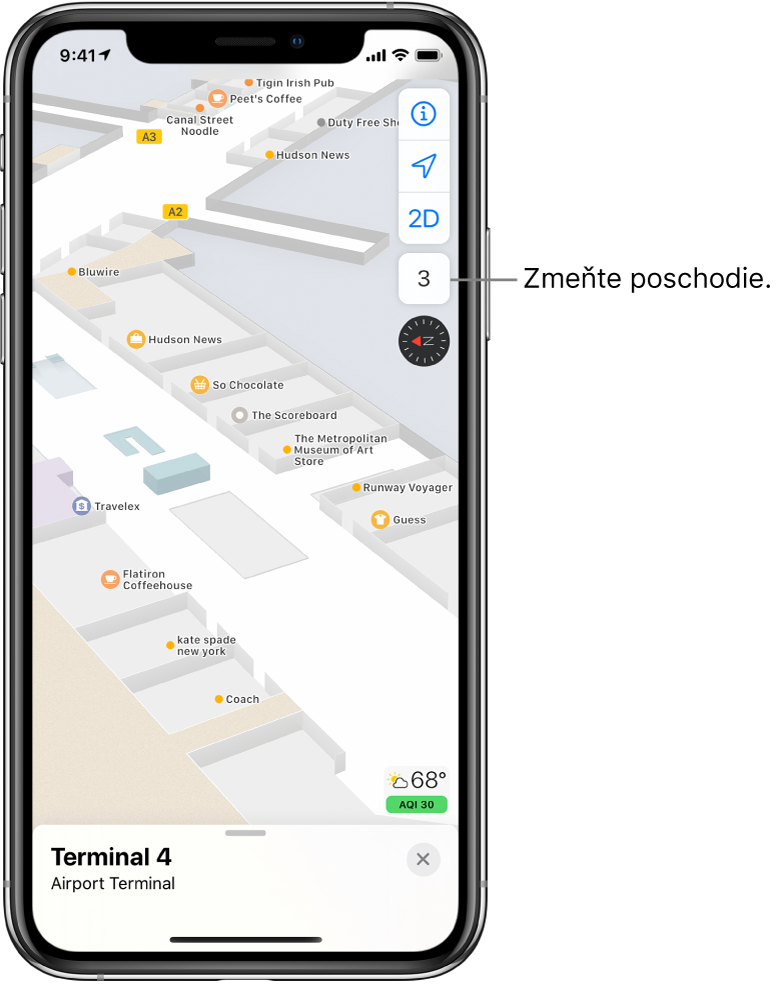The image size is (777, 984).
Task: Open the map info settings button
Action: tap(424, 114)
